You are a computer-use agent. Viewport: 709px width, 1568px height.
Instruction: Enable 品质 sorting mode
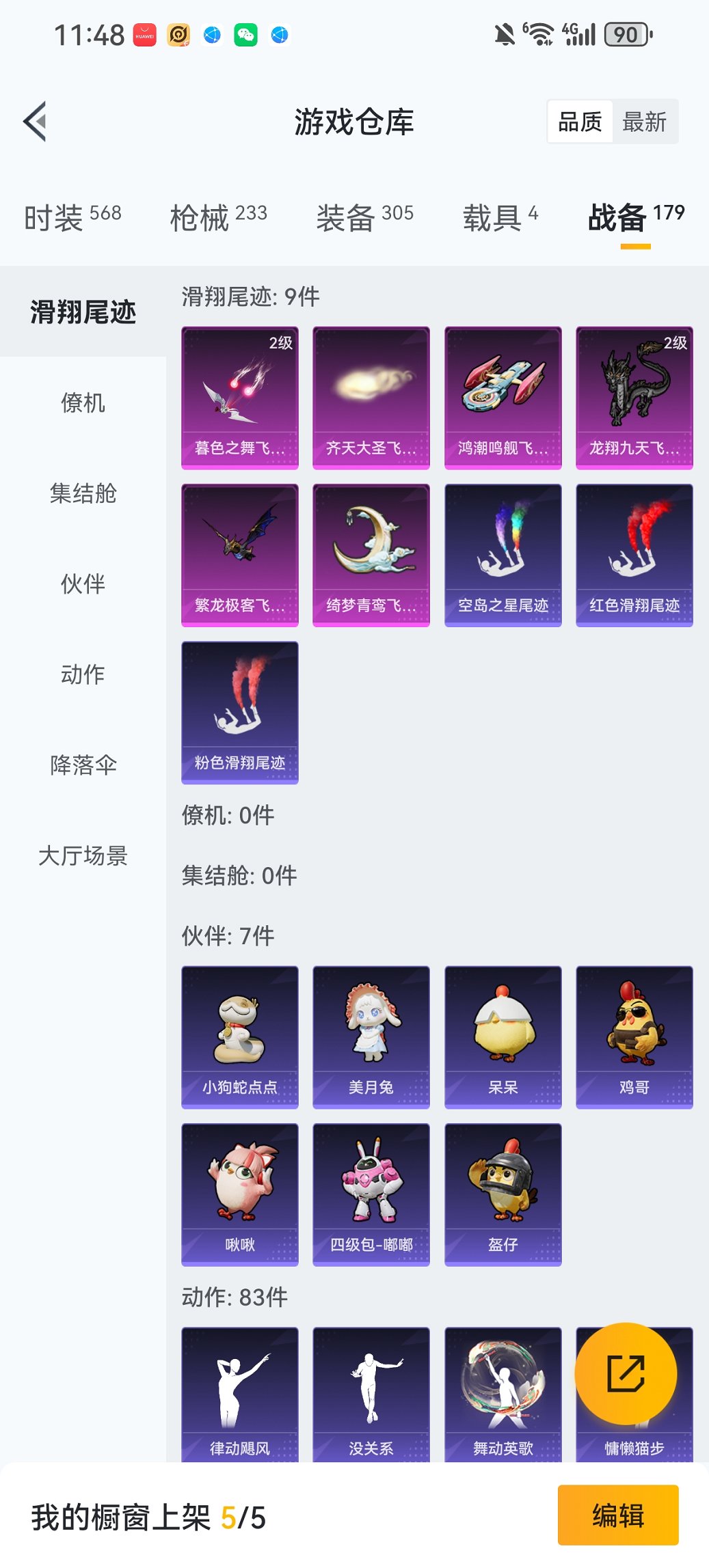581,121
